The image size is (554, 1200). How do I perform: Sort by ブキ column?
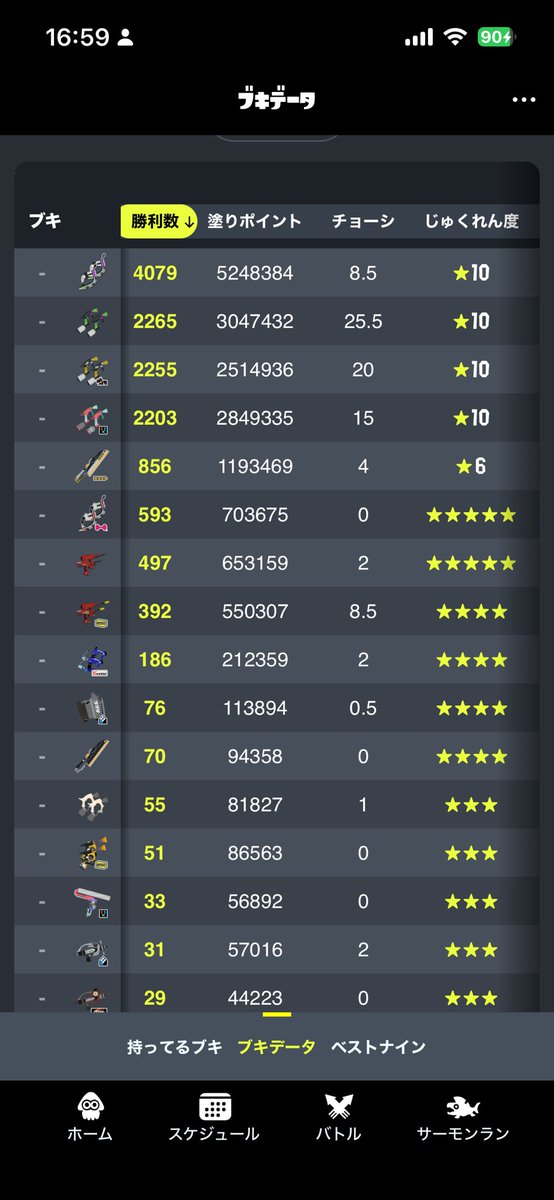45,221
